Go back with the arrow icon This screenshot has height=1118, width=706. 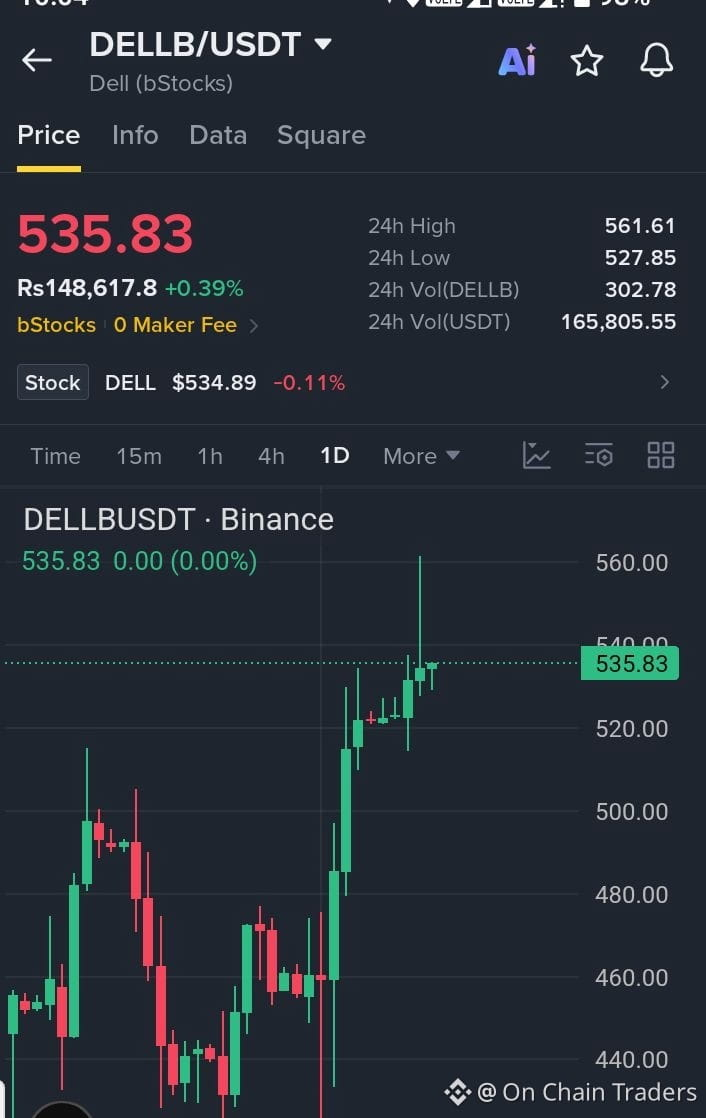[37, 61]
